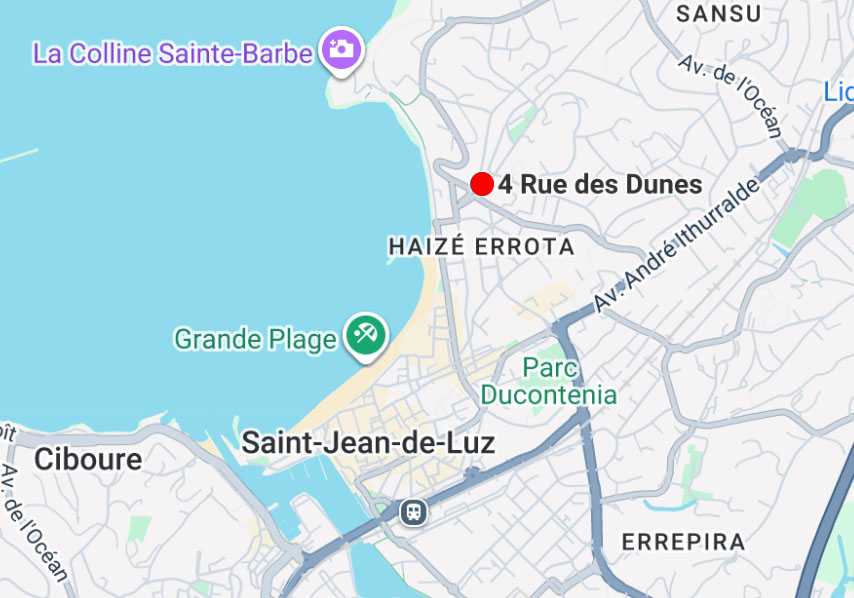The width and height of the screenshot is (854, 598).
Task: Open La Colline Sainte-Barbe photo spot pin
Action: [341, 47]
